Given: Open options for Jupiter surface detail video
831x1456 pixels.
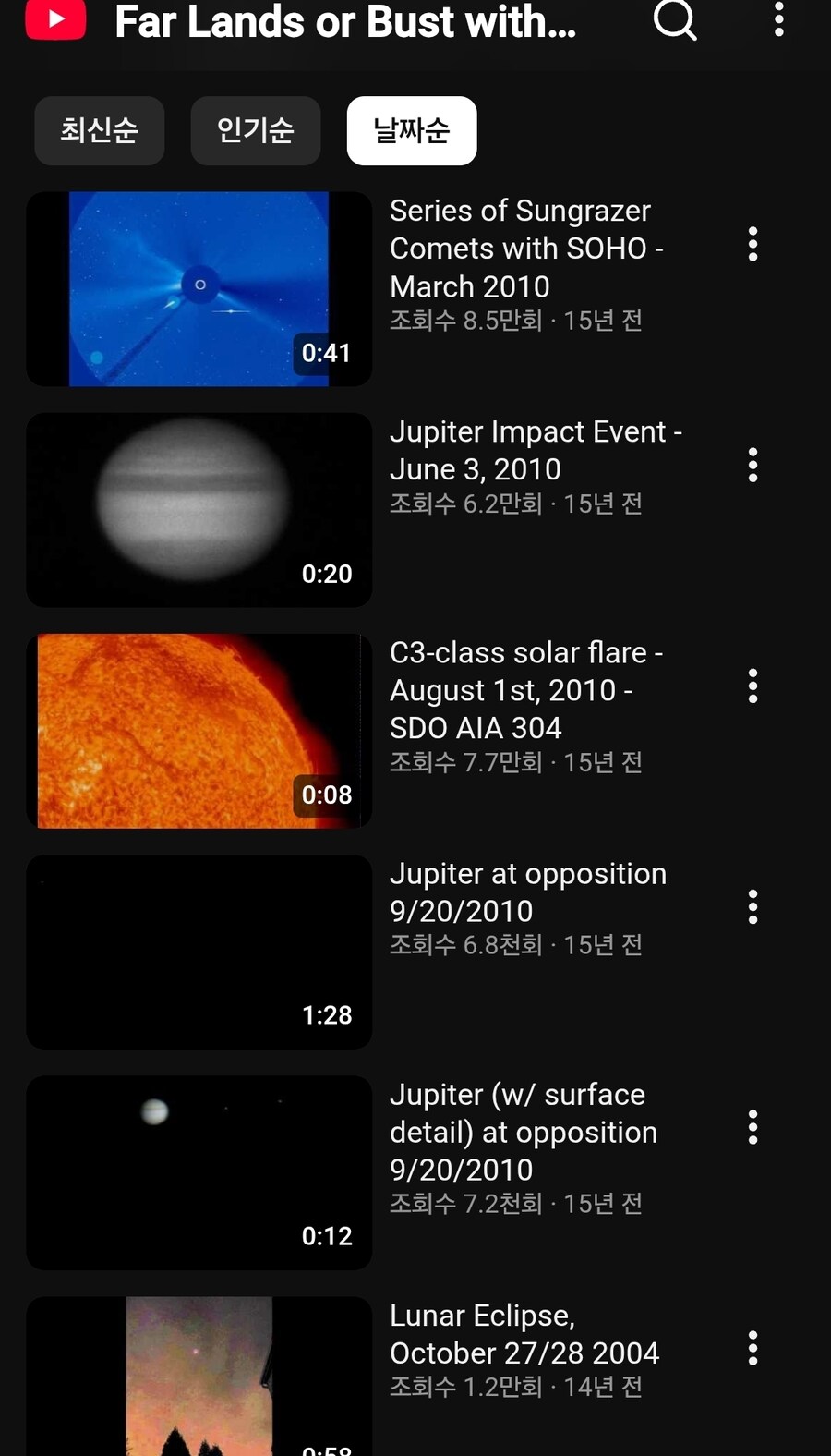Looking at the screenshot, I should pyautogui.click(x=753, y=1128).
